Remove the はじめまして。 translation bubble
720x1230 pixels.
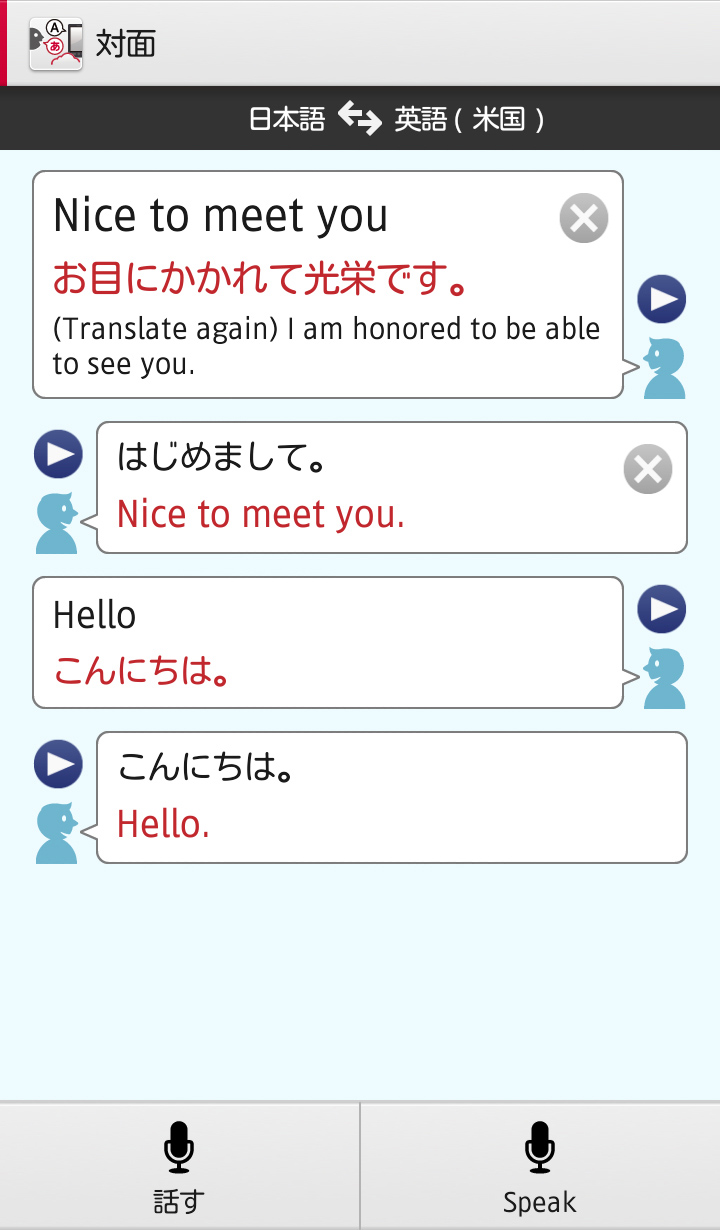(648, 469)
